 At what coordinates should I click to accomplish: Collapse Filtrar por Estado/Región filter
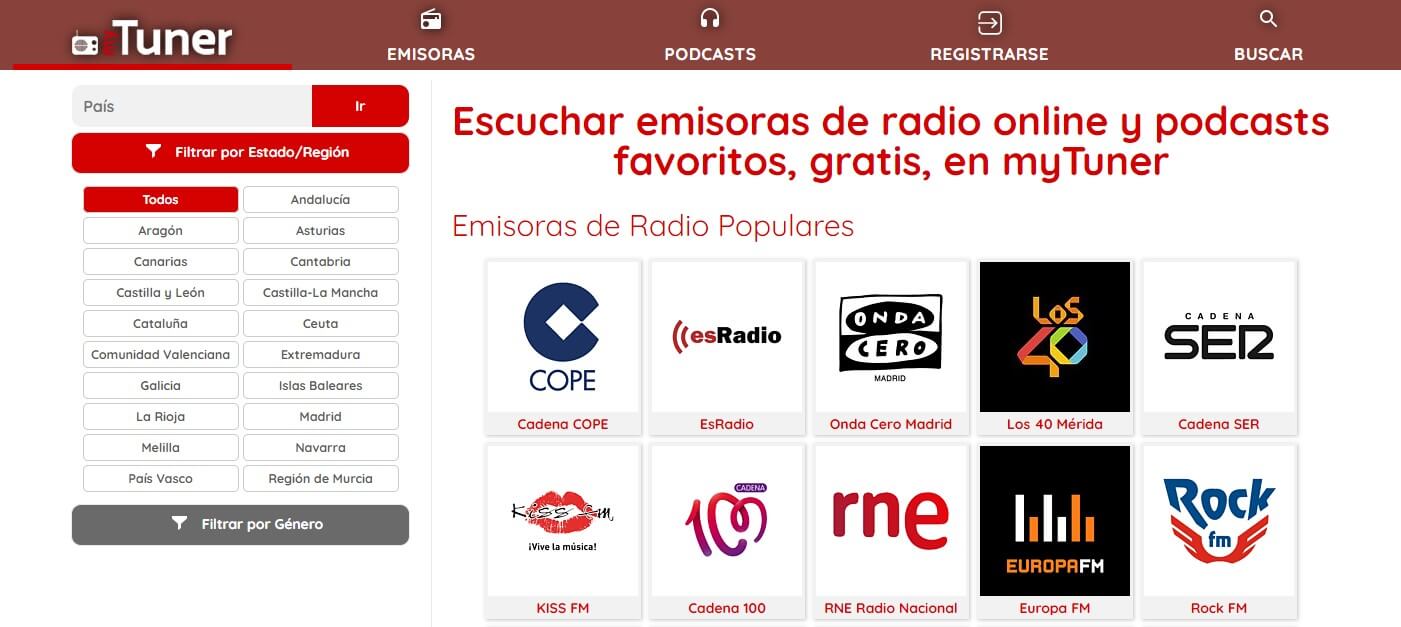click(240, 153)
